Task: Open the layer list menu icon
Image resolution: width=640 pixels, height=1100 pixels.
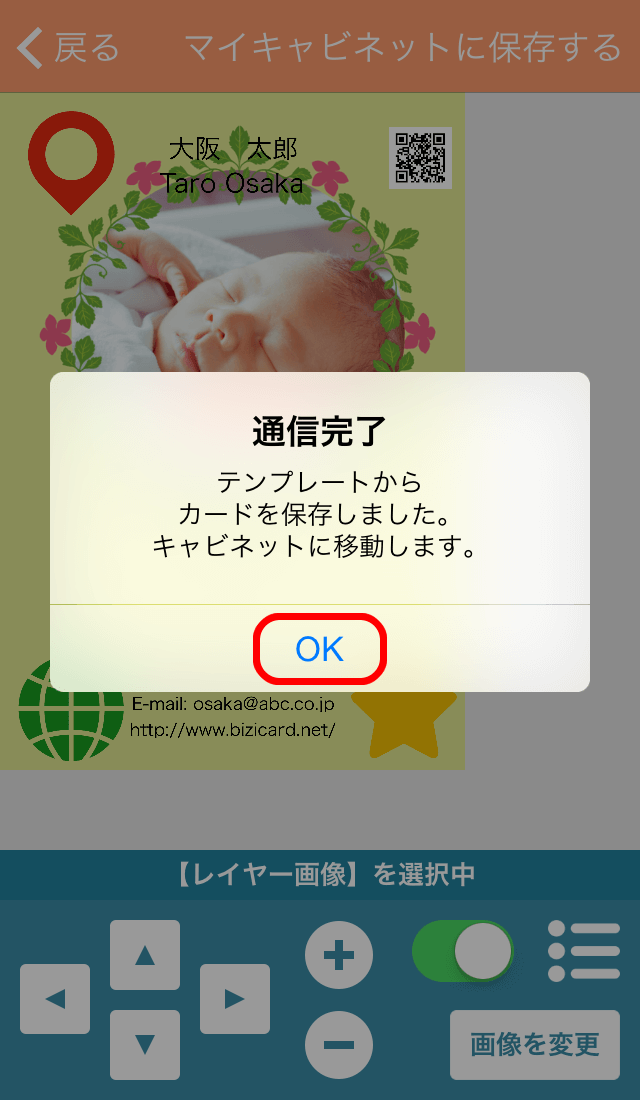Action: (584, 951)
